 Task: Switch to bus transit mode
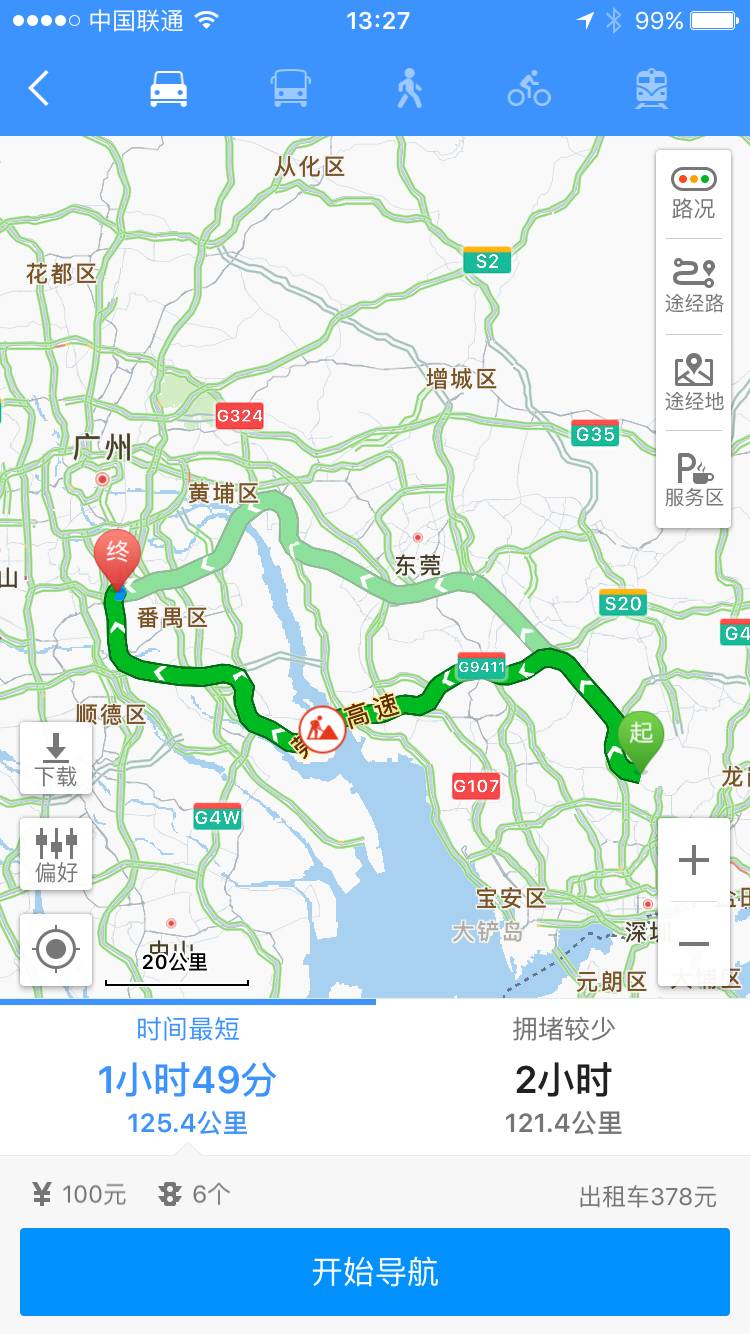[290, 89]
